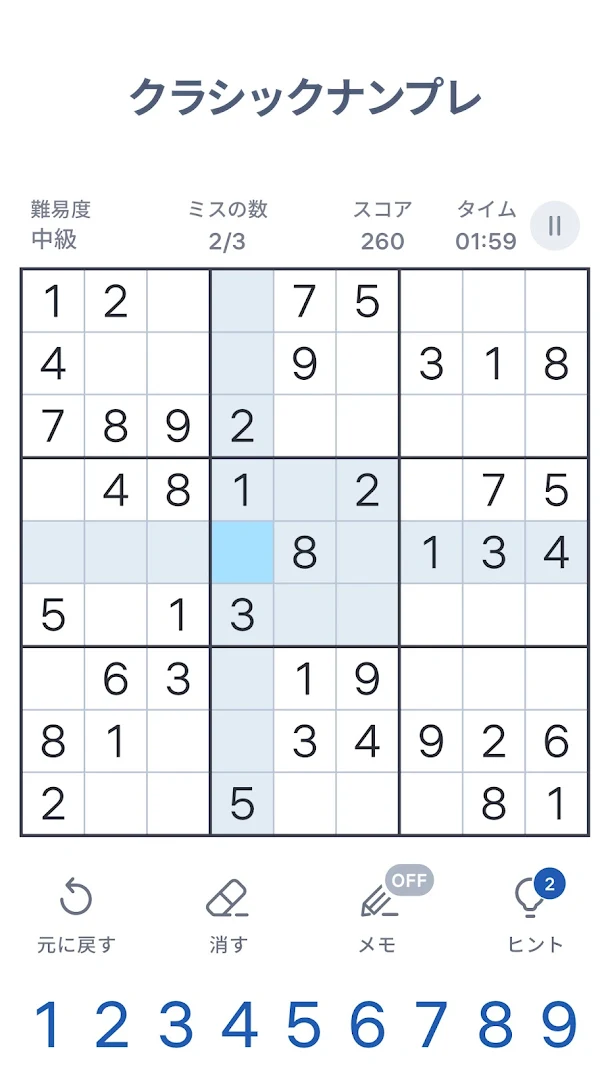Enter number 9 from the number pad
608x1080 pixels.
coord(560,1026)
